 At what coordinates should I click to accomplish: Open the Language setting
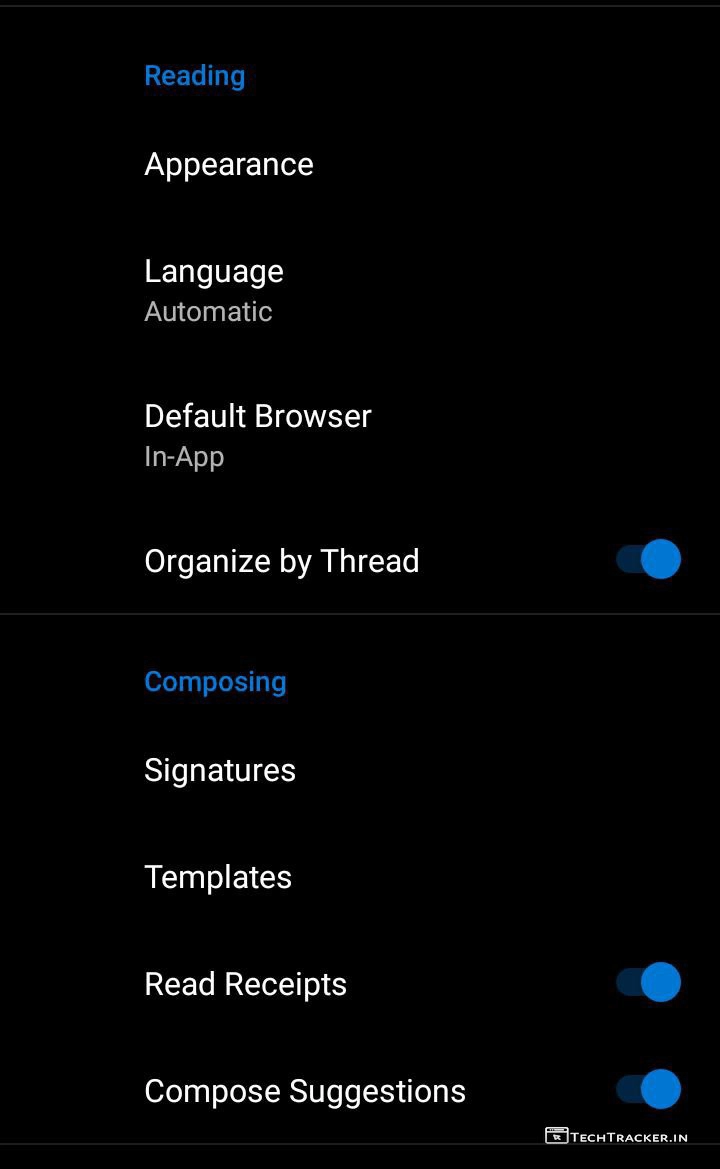214,289
